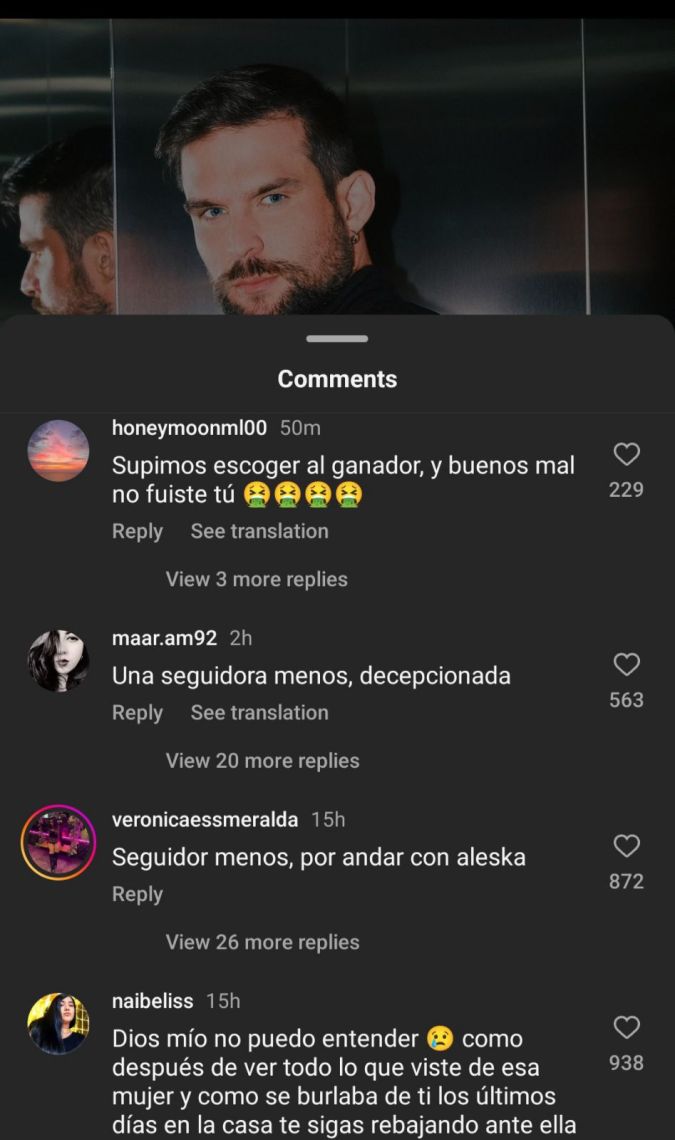Like veronicaessmeralda's comment

pyautogui.click(x=626, y=847)
